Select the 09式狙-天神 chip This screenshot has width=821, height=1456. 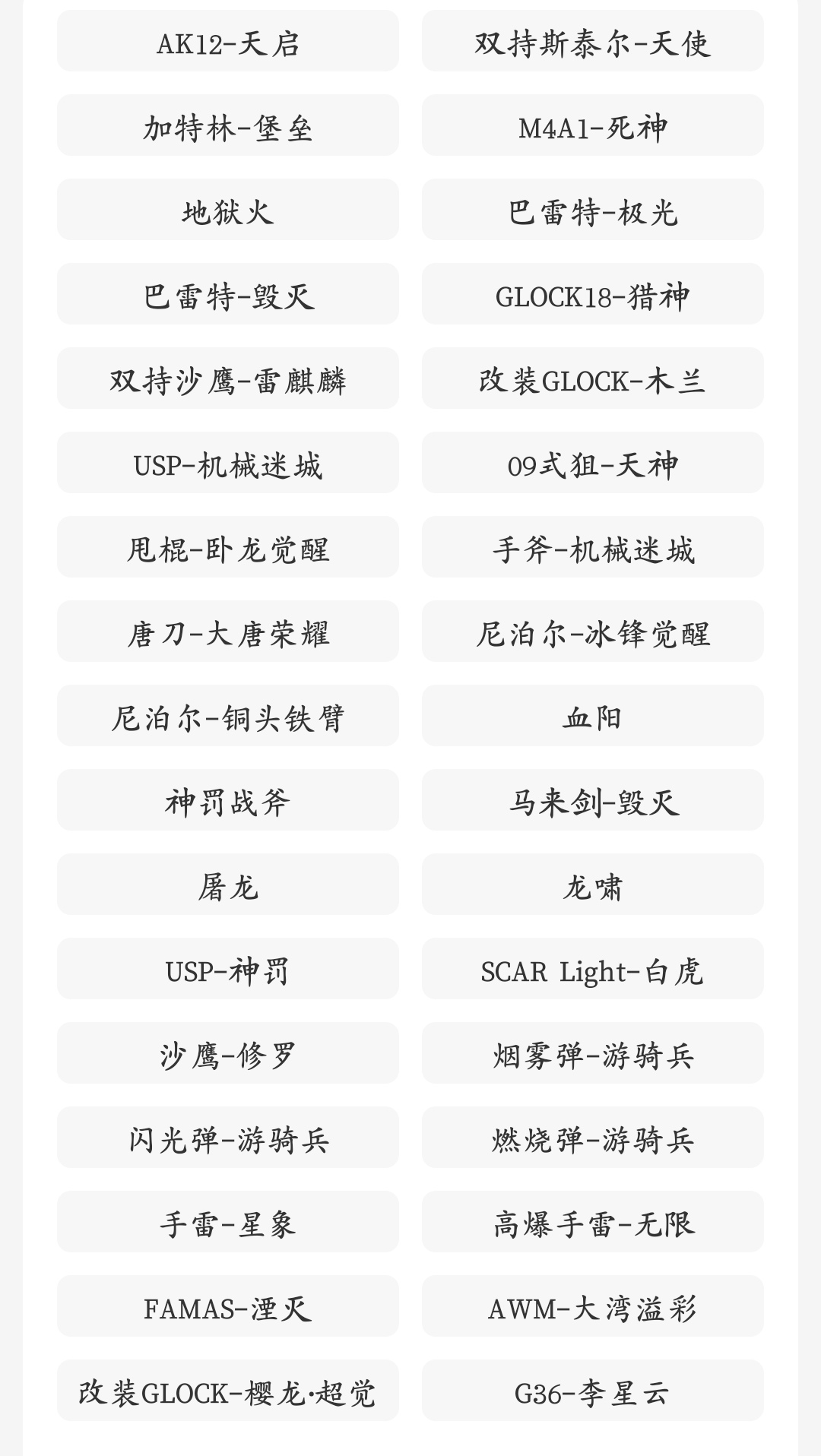point(593,464)
